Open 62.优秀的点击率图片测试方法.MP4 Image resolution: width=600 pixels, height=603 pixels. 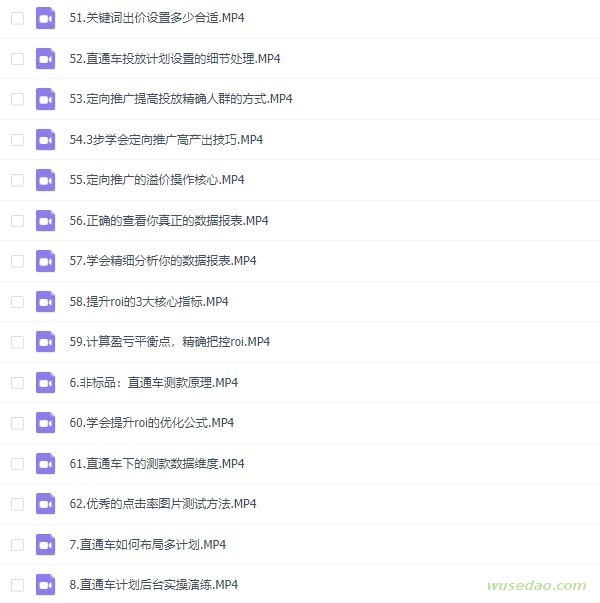163,504
